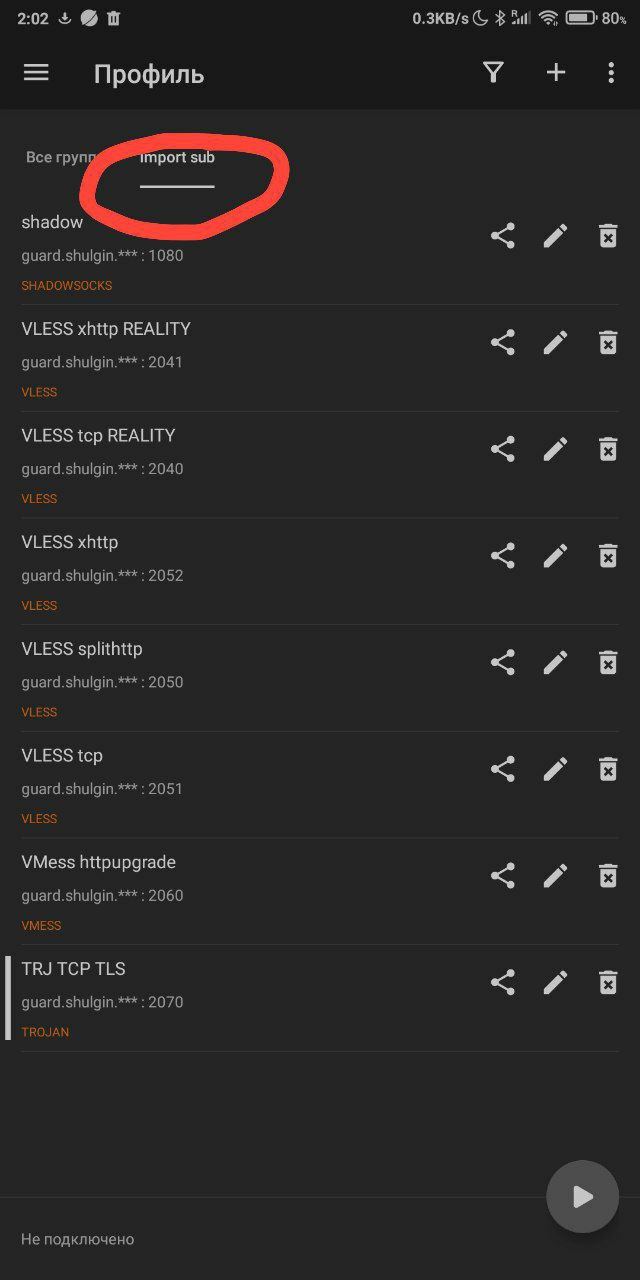This screenshot has height=1280, width=640.
Task: Share the VLESS tcp profile
Action: tap(503, 769)
